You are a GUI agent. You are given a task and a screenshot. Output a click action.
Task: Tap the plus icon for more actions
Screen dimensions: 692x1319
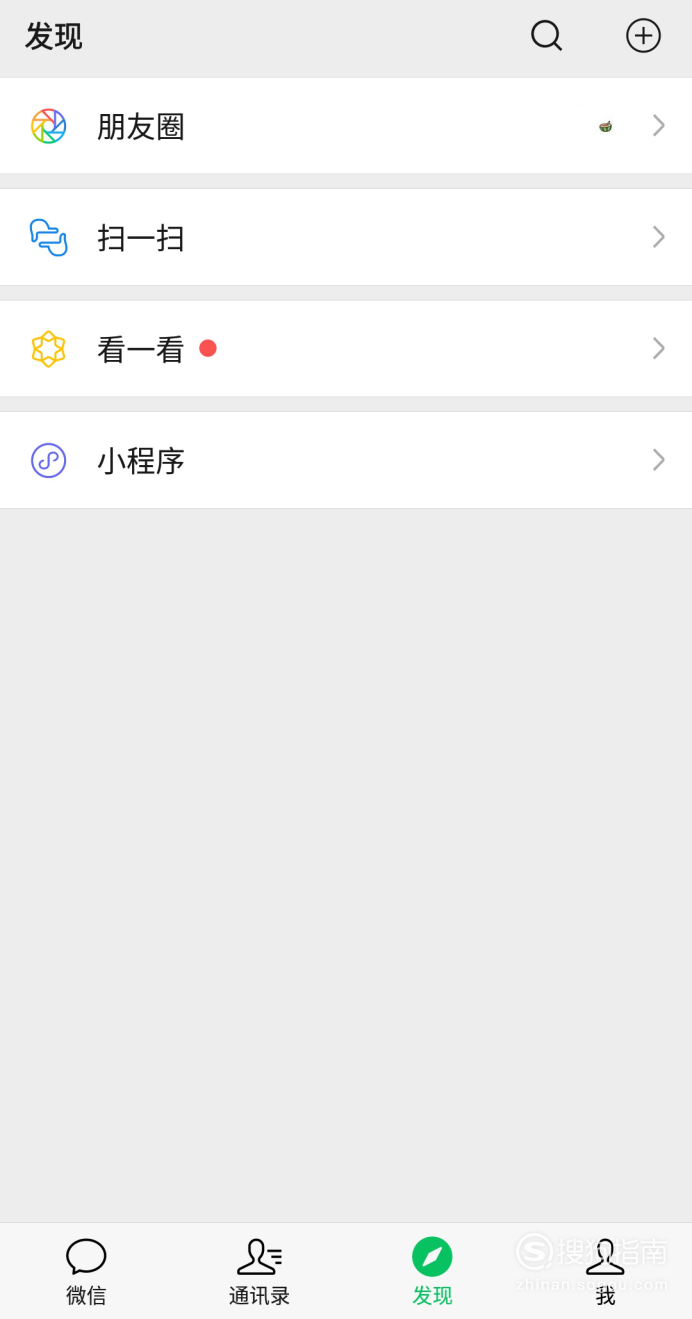643,36
